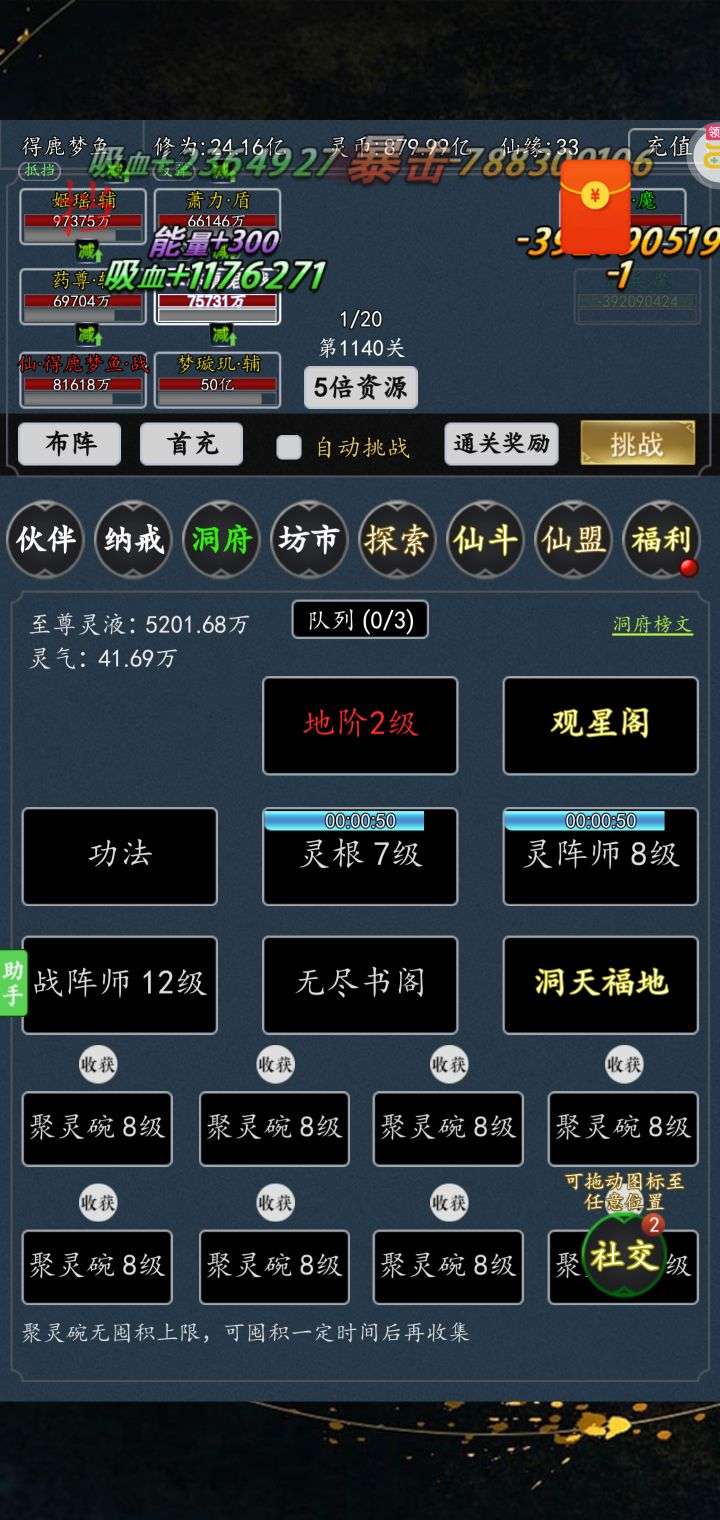This screenshot has height=1520, width=720.
Task: Open the 洞天福地 building
Action: (600, 984)
